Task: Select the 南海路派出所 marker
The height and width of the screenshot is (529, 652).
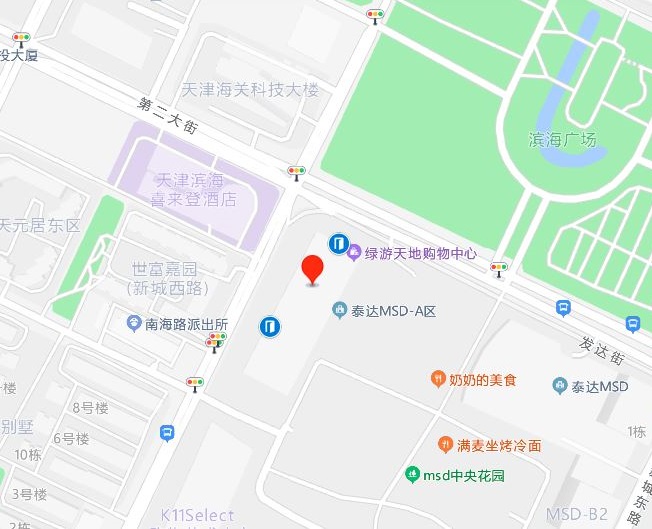Action: coord(134,324)
